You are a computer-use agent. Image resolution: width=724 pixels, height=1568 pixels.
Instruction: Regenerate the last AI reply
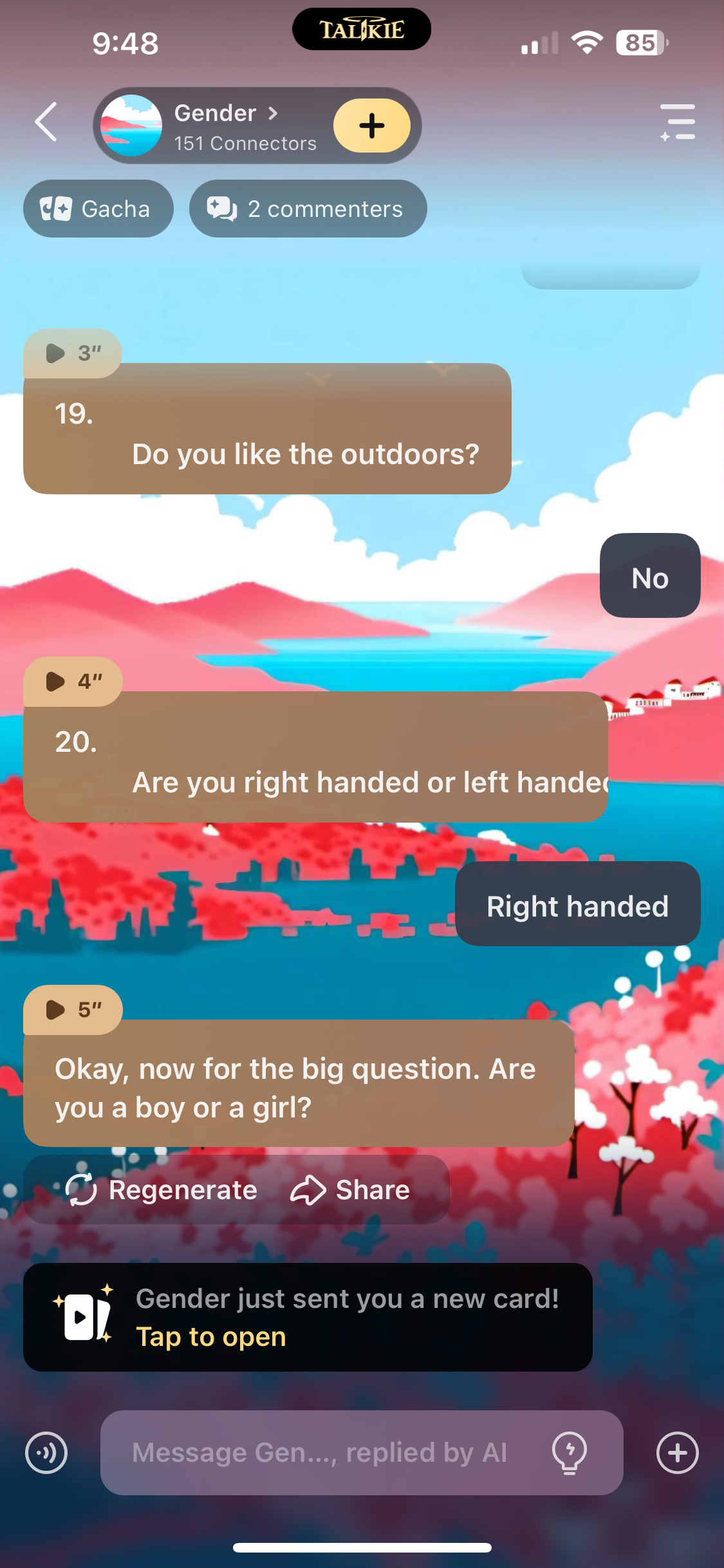[162, 1190]
